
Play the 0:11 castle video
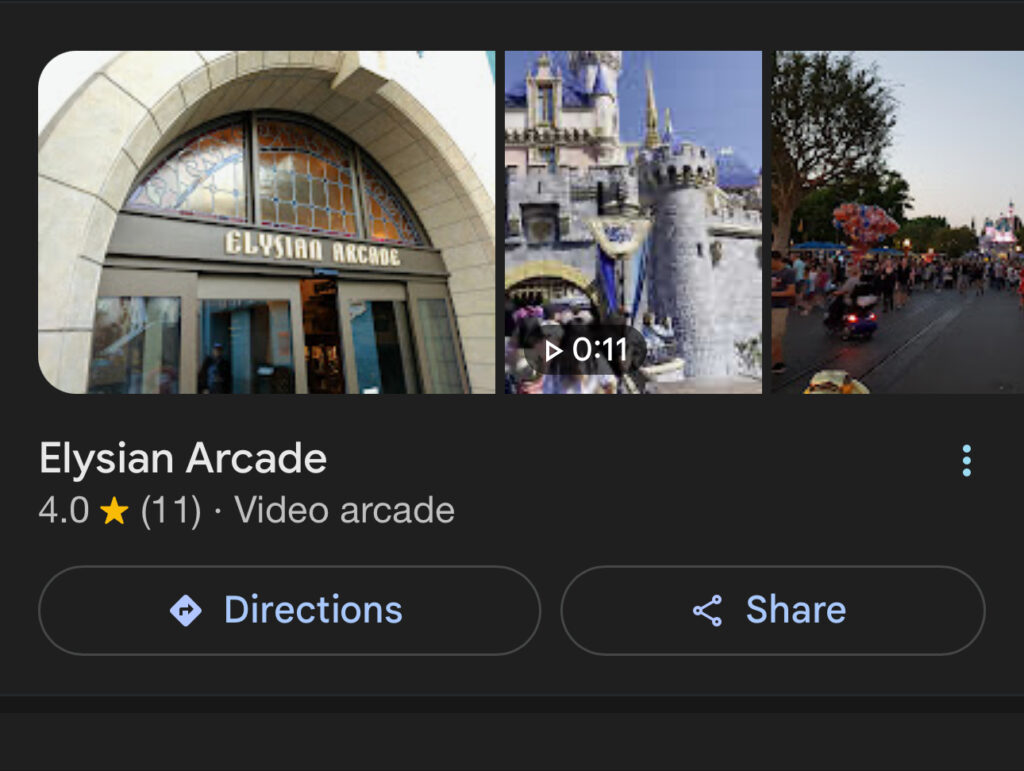click(632, 222)
